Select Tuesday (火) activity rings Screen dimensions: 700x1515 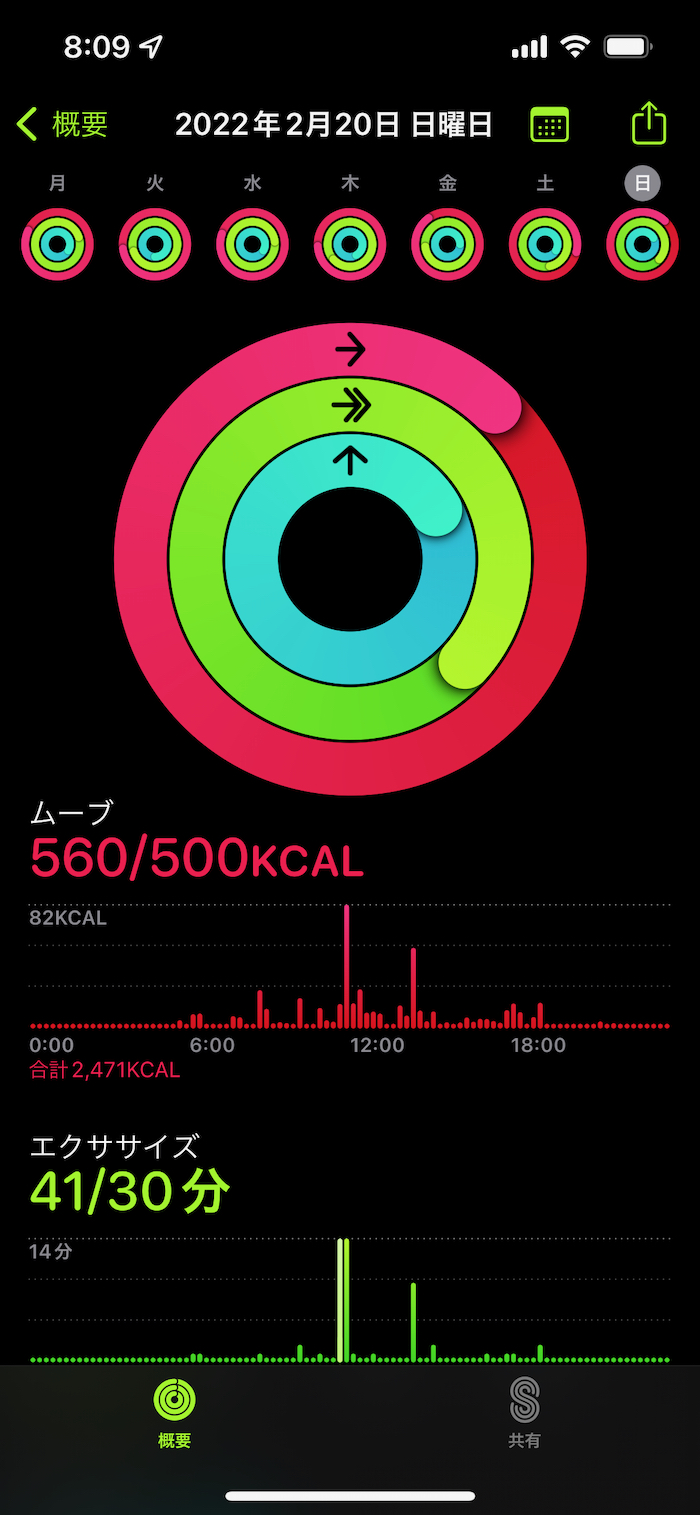[155, 244]
